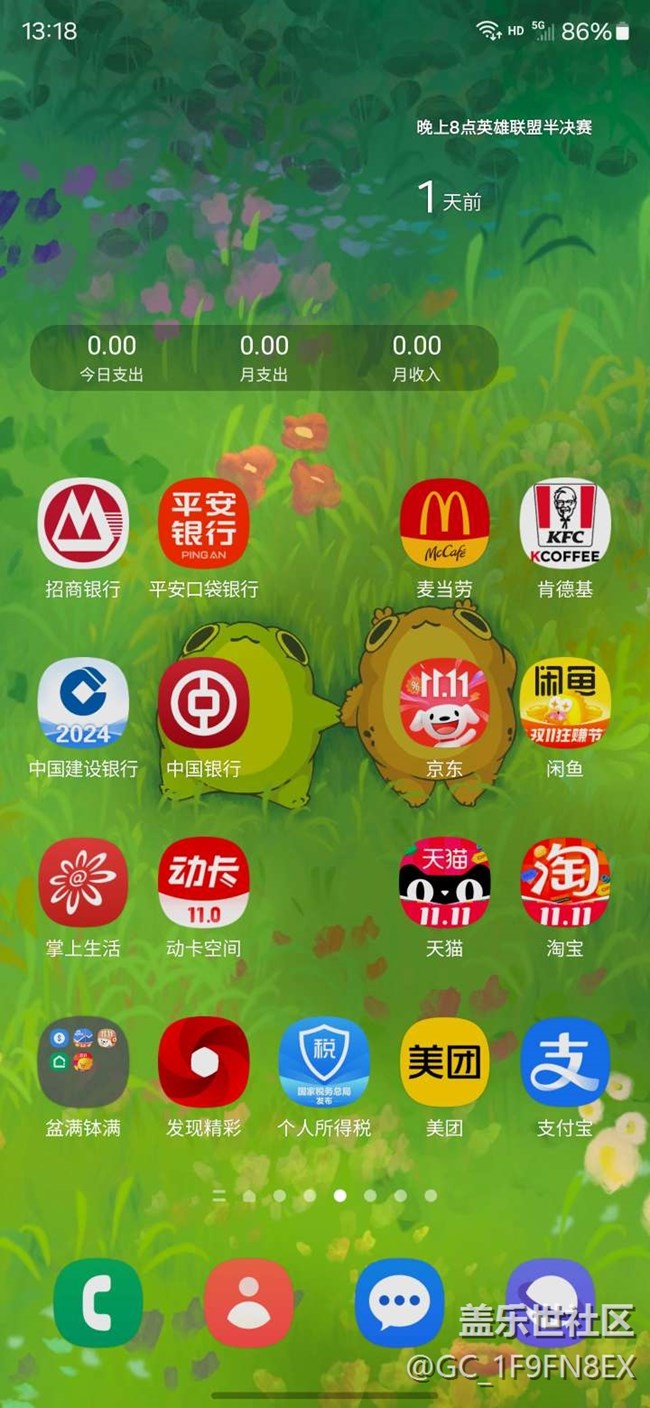Viewport: 650px width, 1408px height.
Task: Launch the 发现精彩 app
Action: tap(204, 1062)
